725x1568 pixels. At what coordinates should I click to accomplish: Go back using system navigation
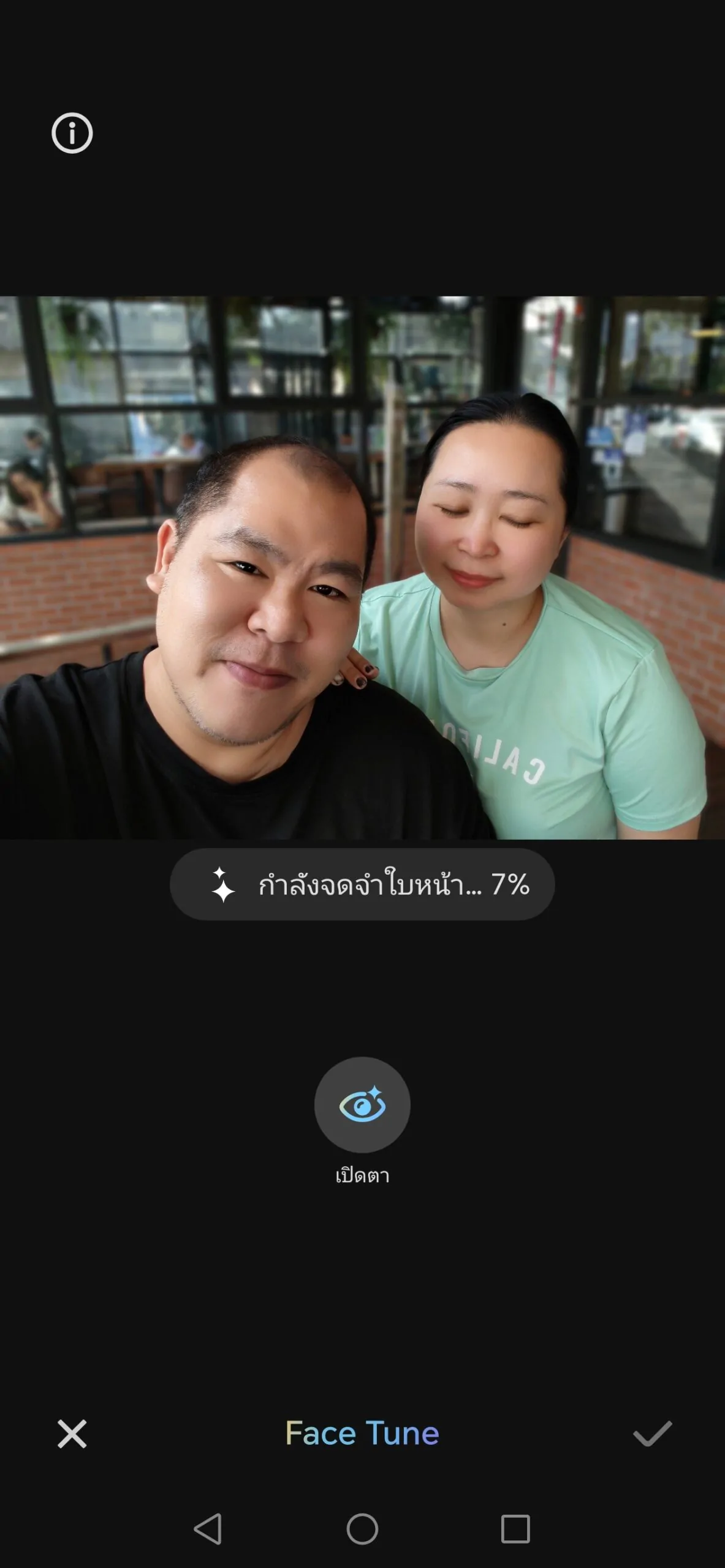pos(208,1529)
